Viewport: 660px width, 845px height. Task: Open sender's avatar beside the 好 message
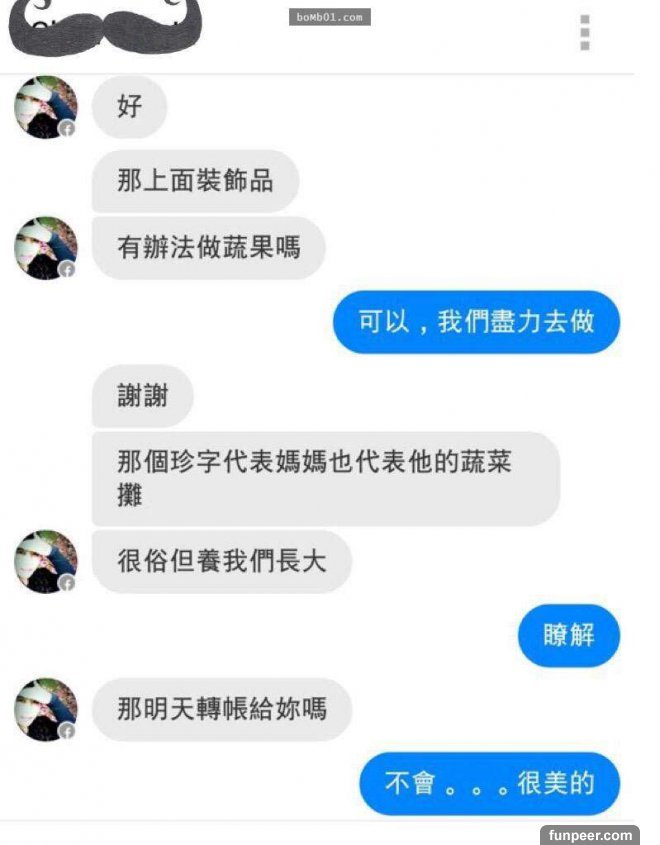(45, 106)
